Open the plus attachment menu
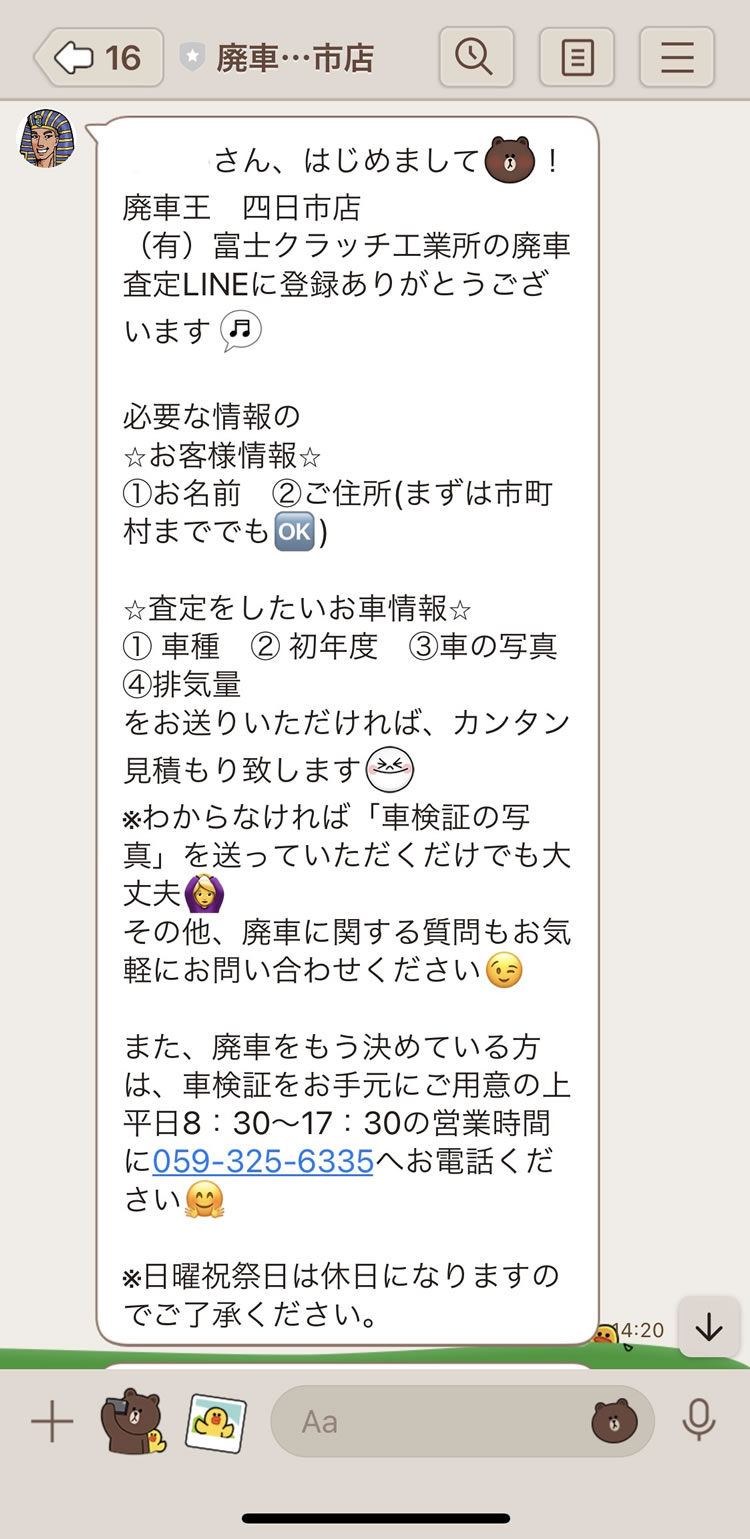This screenshot has height=1539, width=750. [52, 1421]
